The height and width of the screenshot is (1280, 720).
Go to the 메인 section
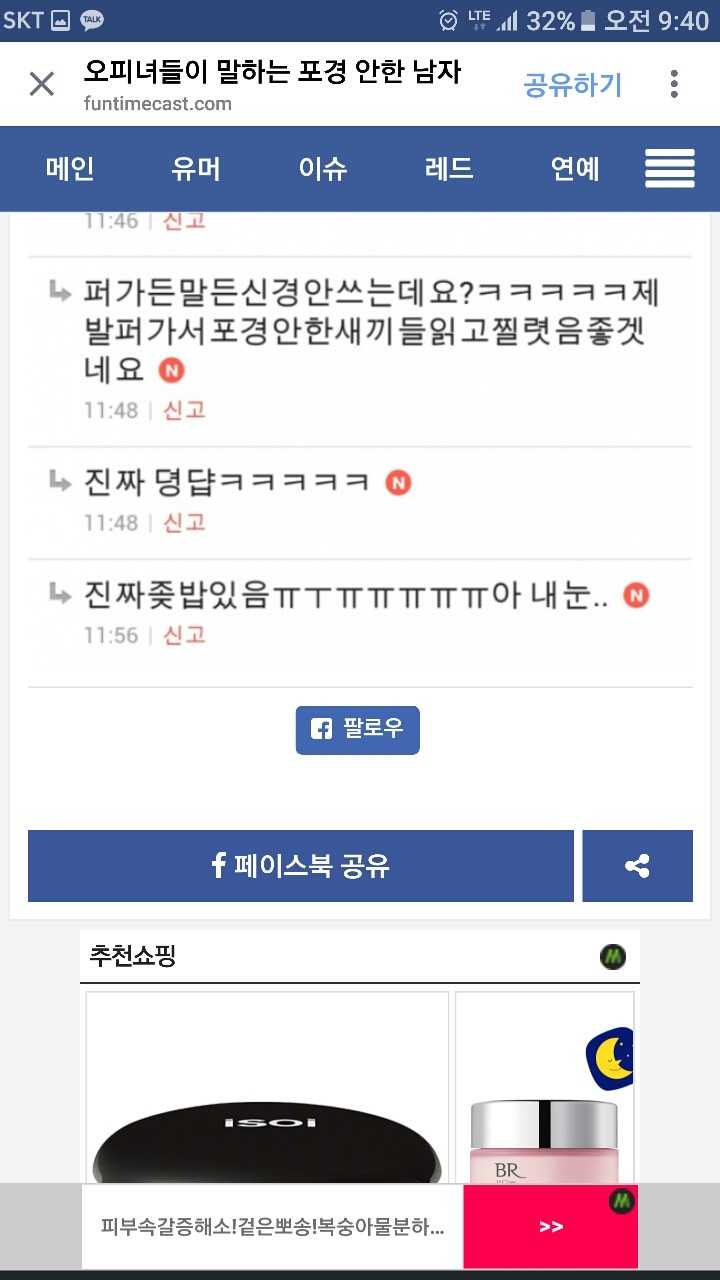(x=70, y=169)
